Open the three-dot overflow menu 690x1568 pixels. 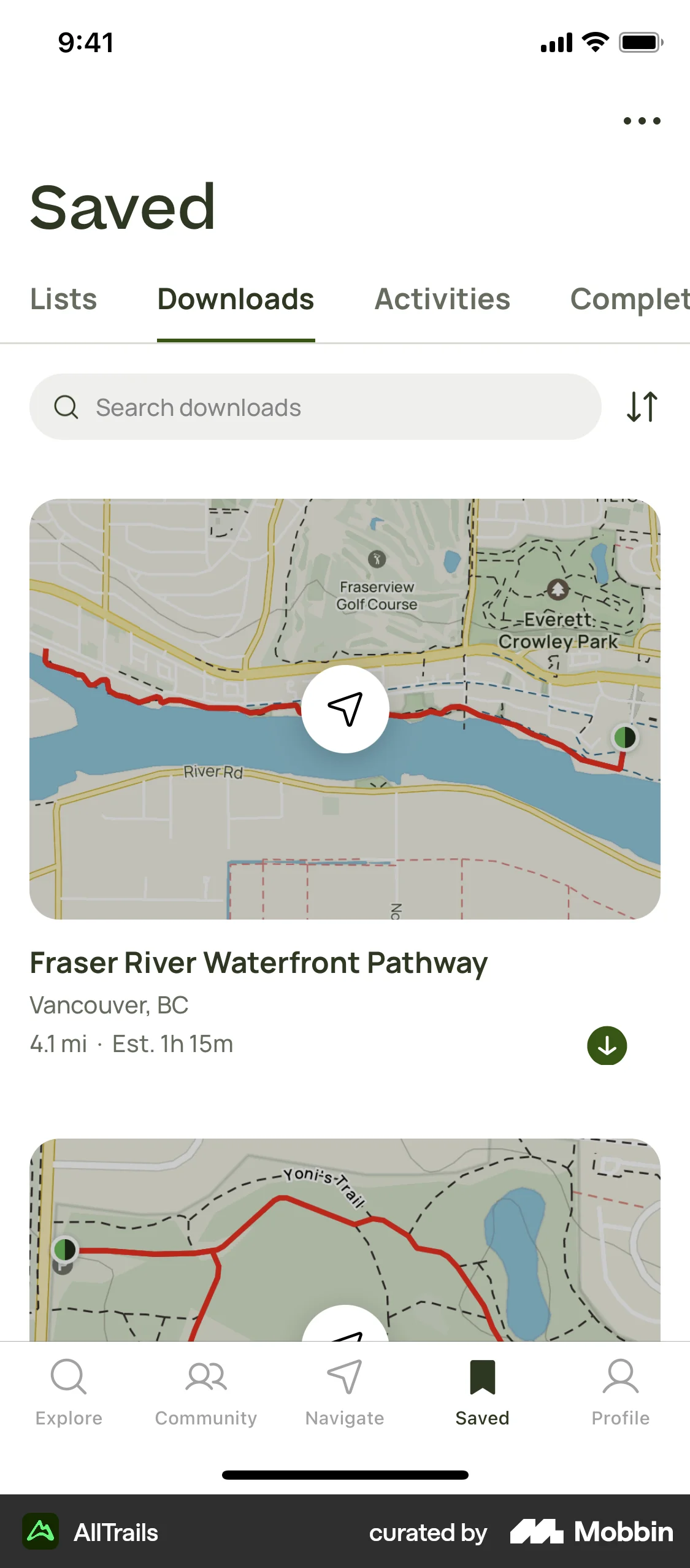[642, 121]
